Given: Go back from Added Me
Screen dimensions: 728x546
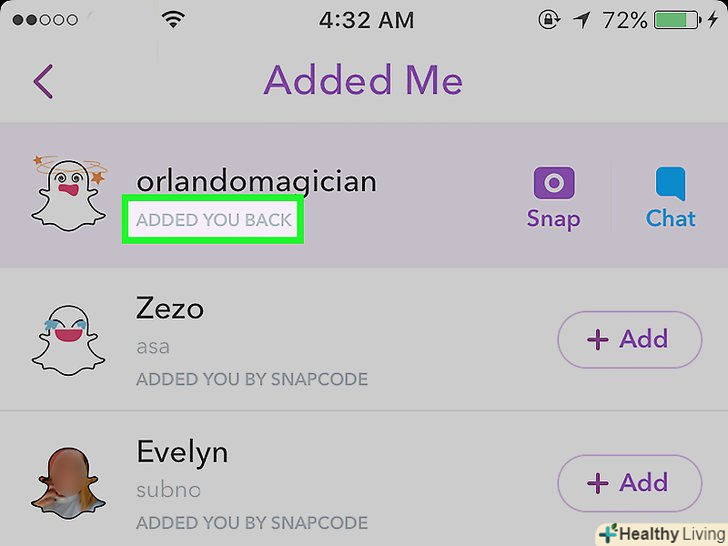Looking at the screenshot, I should coord(43,81).
